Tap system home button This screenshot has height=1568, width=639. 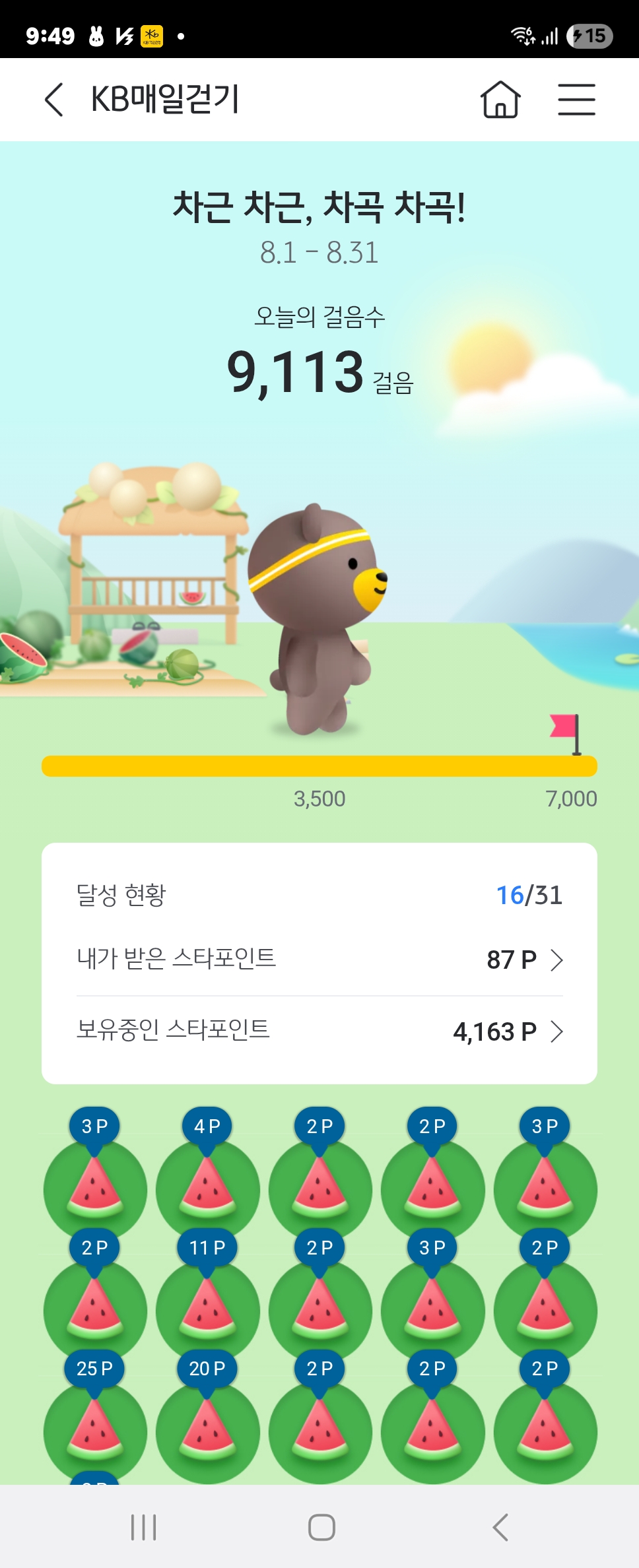tap(321, 1527)
